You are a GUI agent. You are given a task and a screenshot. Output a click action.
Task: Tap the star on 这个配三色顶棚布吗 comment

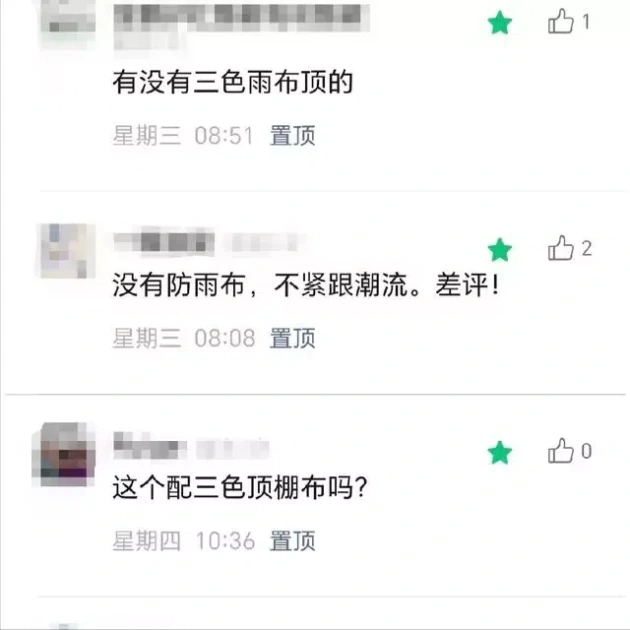pyautogui.click(x=499, y=453)
